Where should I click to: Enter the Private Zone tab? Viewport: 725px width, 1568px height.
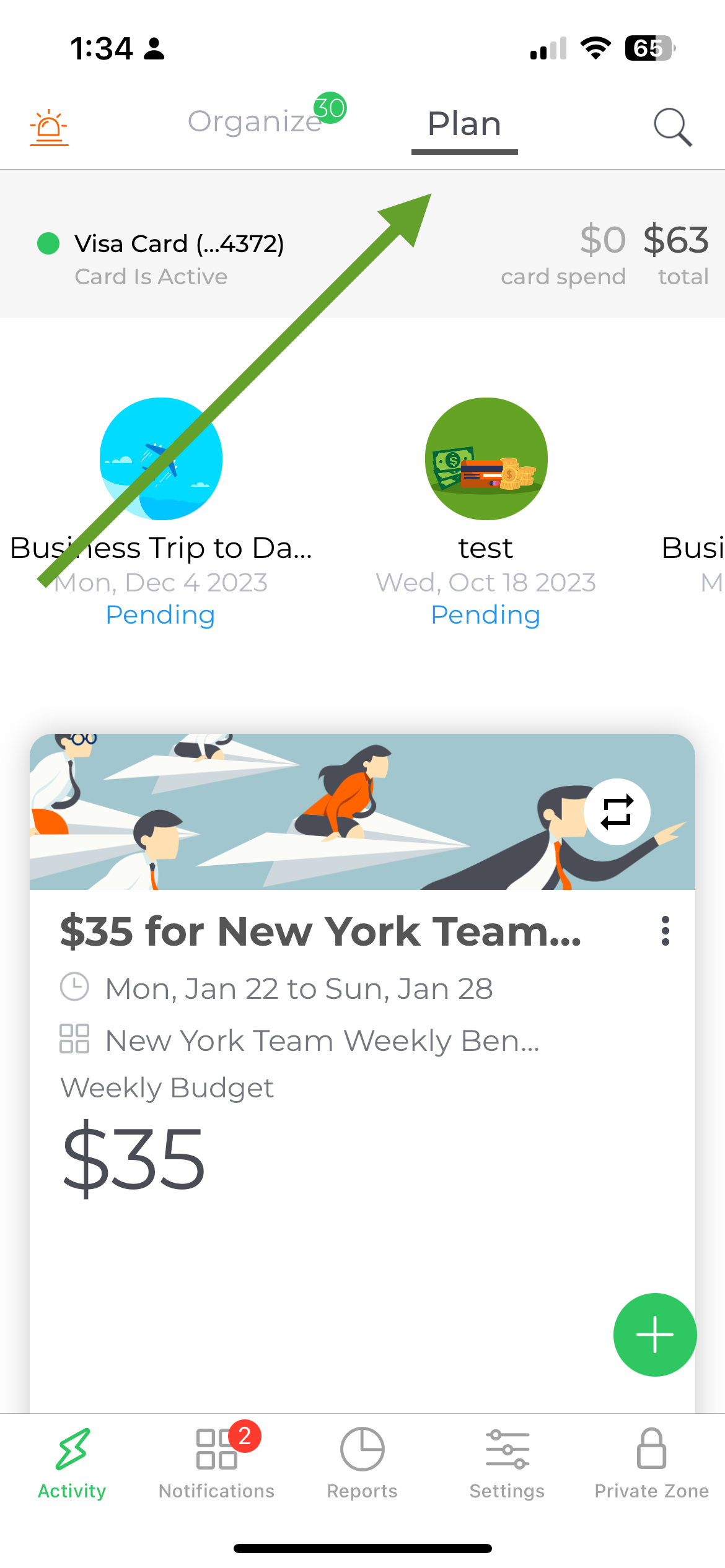652,1464
